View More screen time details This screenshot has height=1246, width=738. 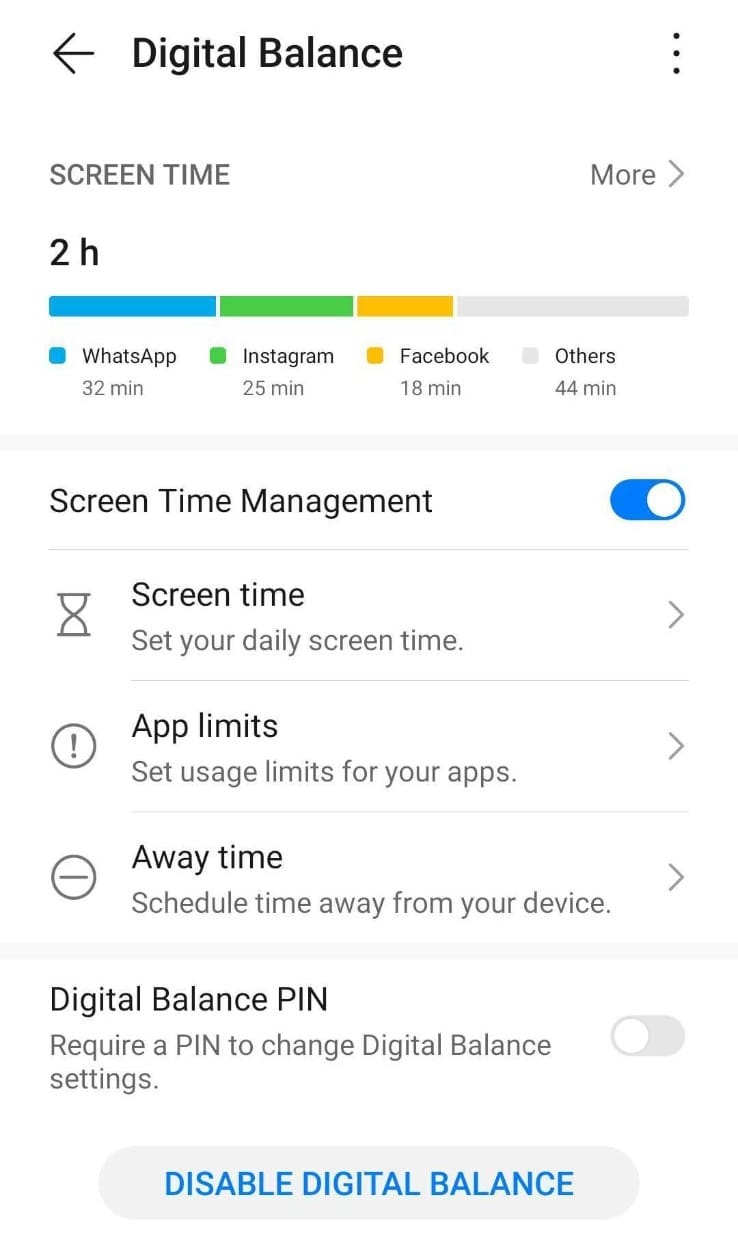(637, 175)
